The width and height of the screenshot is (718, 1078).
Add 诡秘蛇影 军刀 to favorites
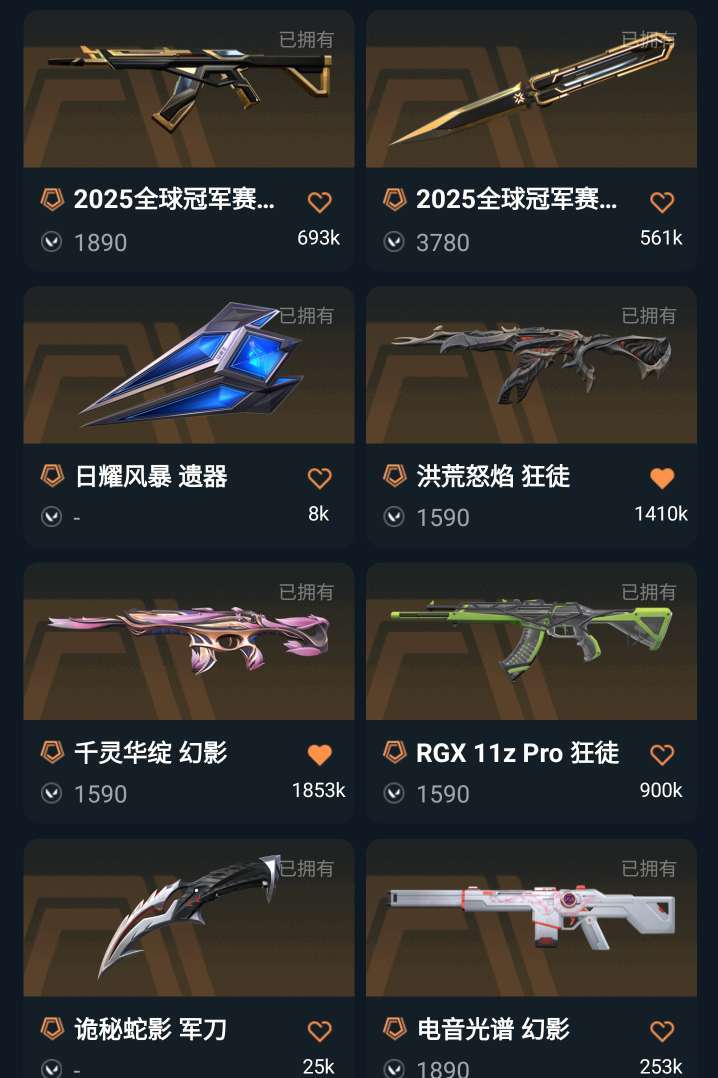click(319, 1030)
